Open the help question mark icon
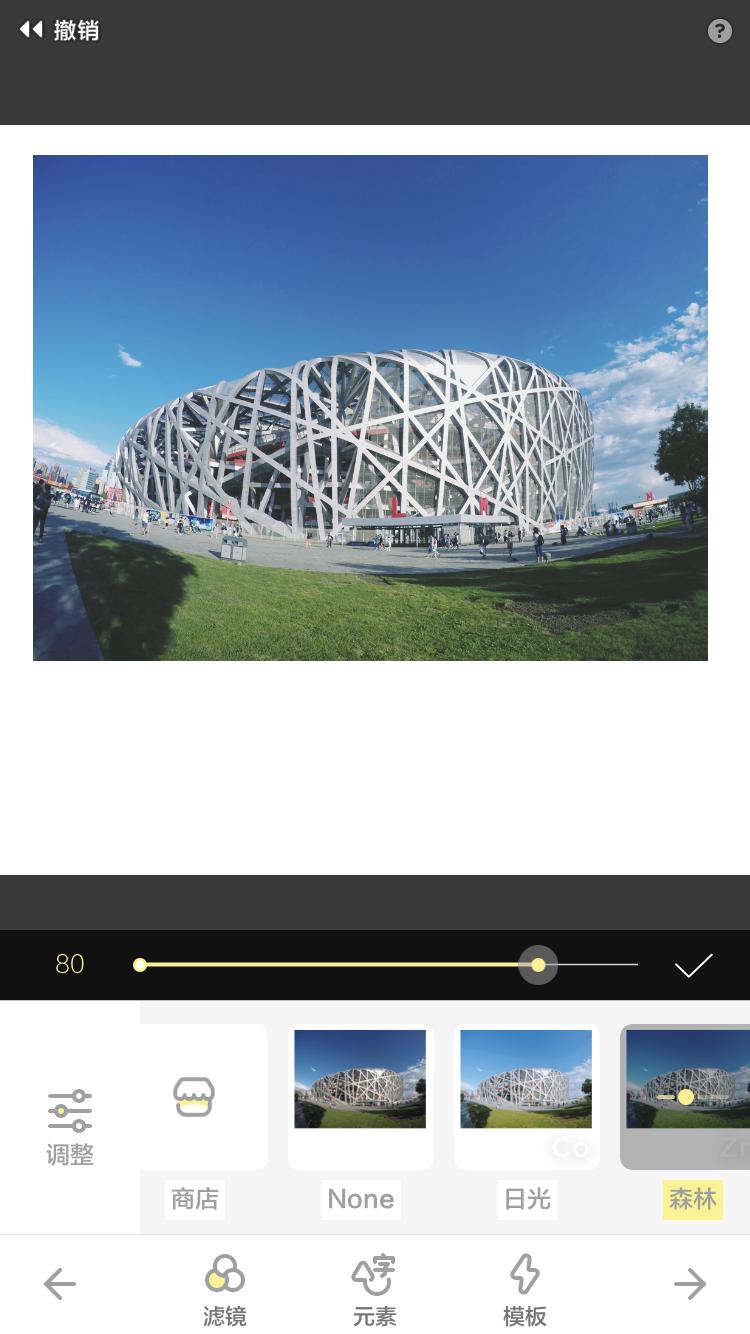Image resolution: width=750 pixels, height=1334 pixels. [719, 31]
